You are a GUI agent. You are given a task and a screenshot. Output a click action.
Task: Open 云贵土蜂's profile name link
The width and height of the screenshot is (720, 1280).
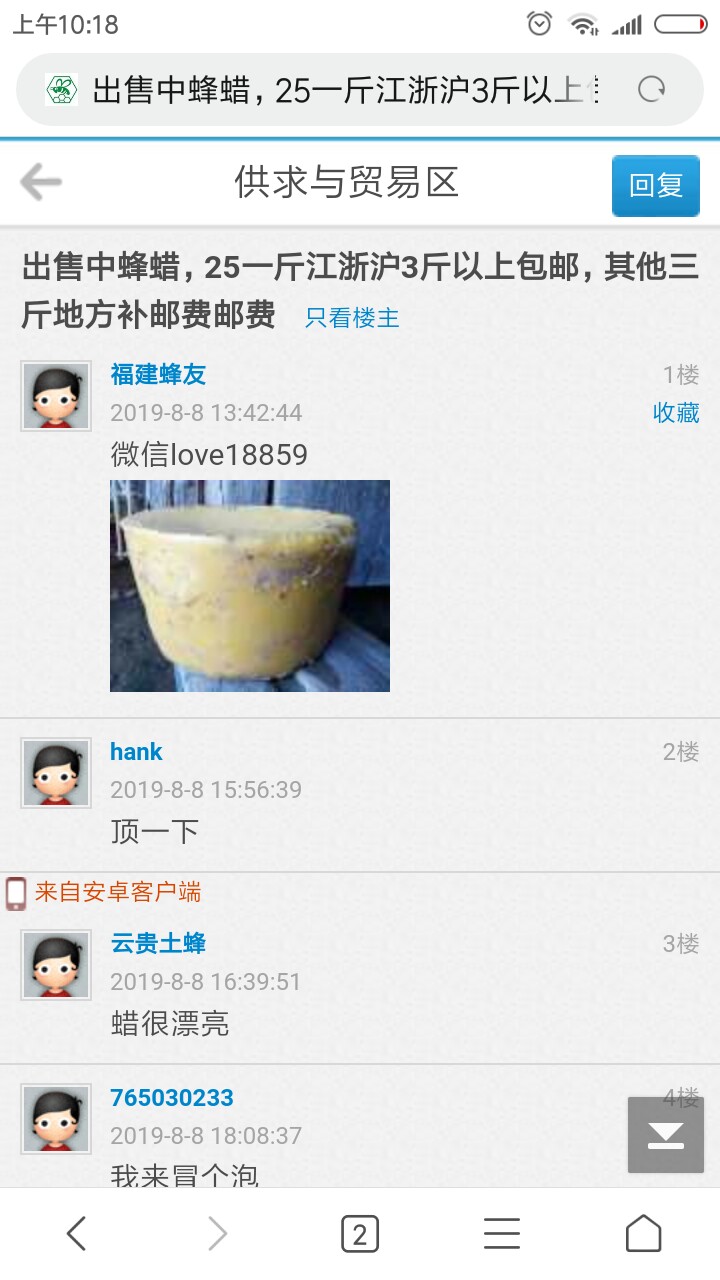pos(158,943)
